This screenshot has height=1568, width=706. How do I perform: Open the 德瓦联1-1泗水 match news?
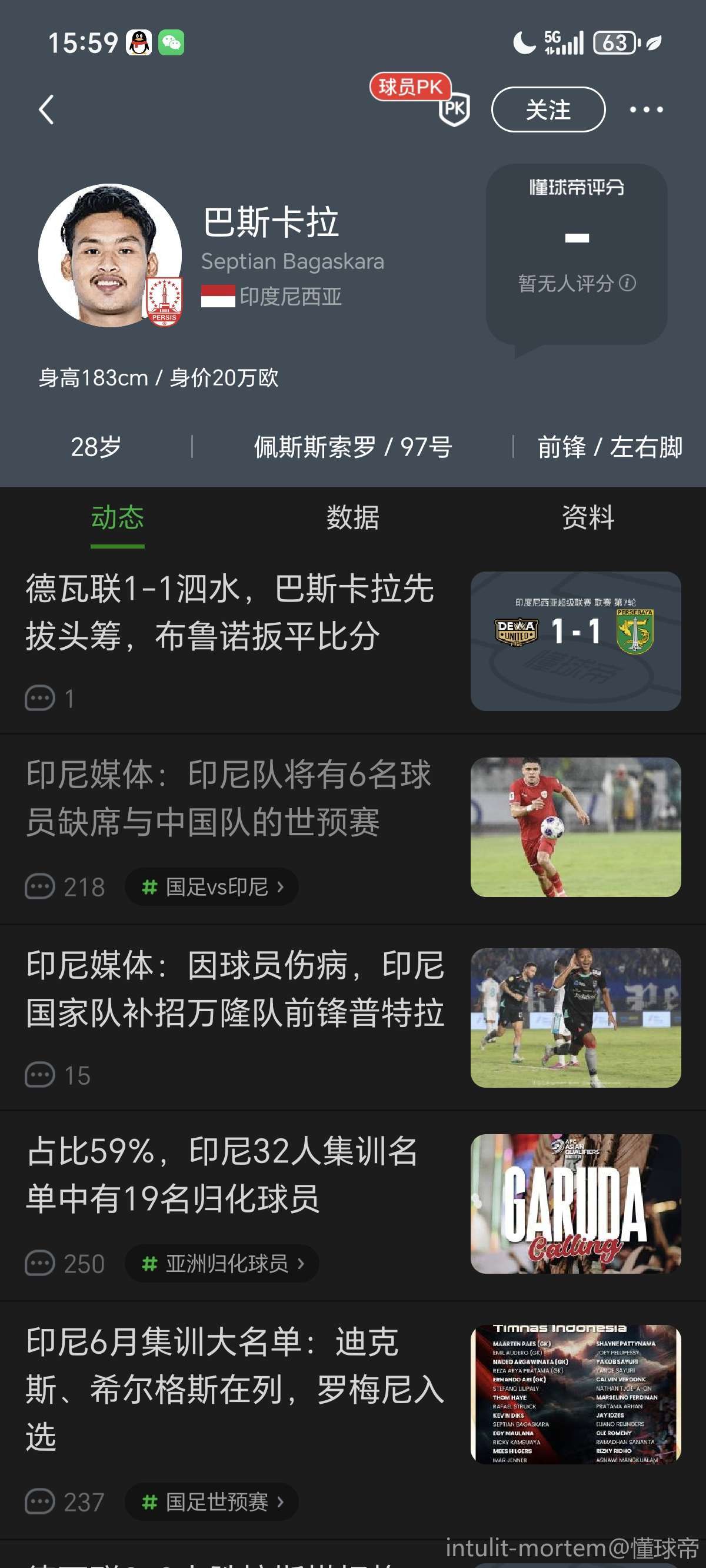(x=231, y=613)
